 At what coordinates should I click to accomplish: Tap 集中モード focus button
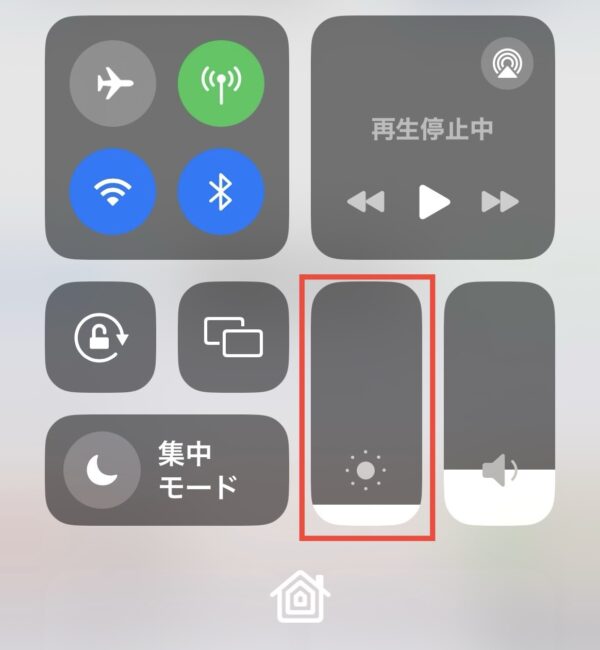click(x=166, y=471)
